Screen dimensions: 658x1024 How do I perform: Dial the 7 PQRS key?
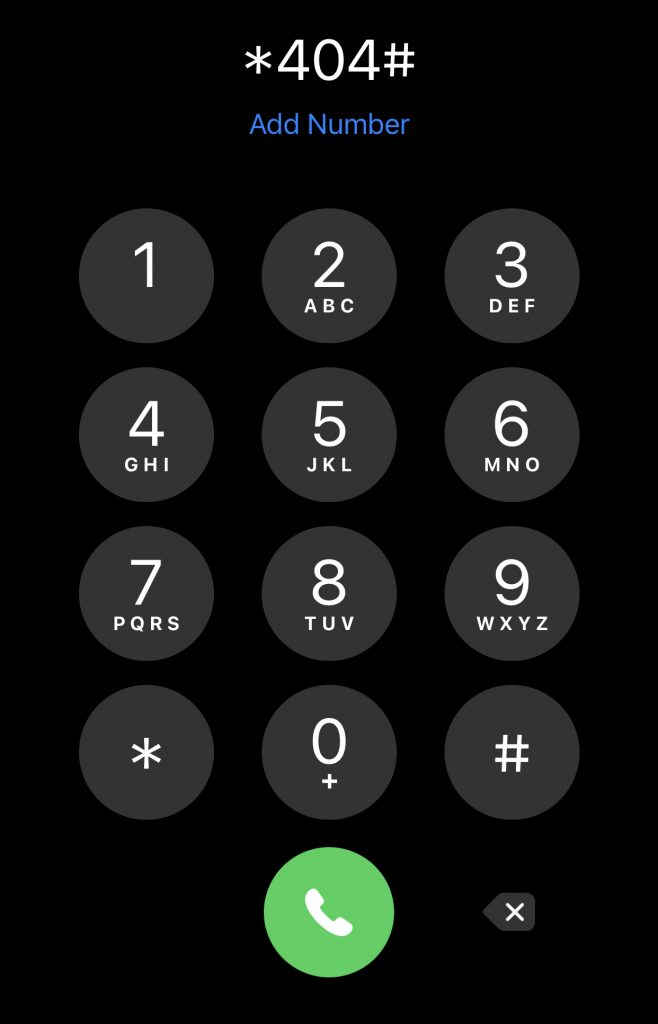coord(146,593)
